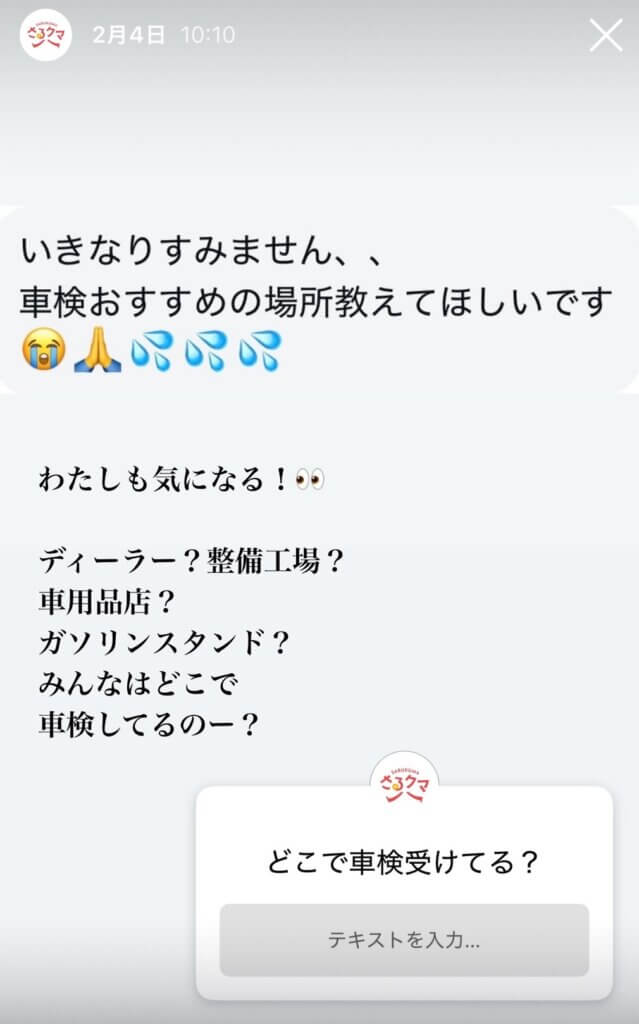Open the さるクマ profile avatar
This screenshot has height=1024, width=639.
45,35
